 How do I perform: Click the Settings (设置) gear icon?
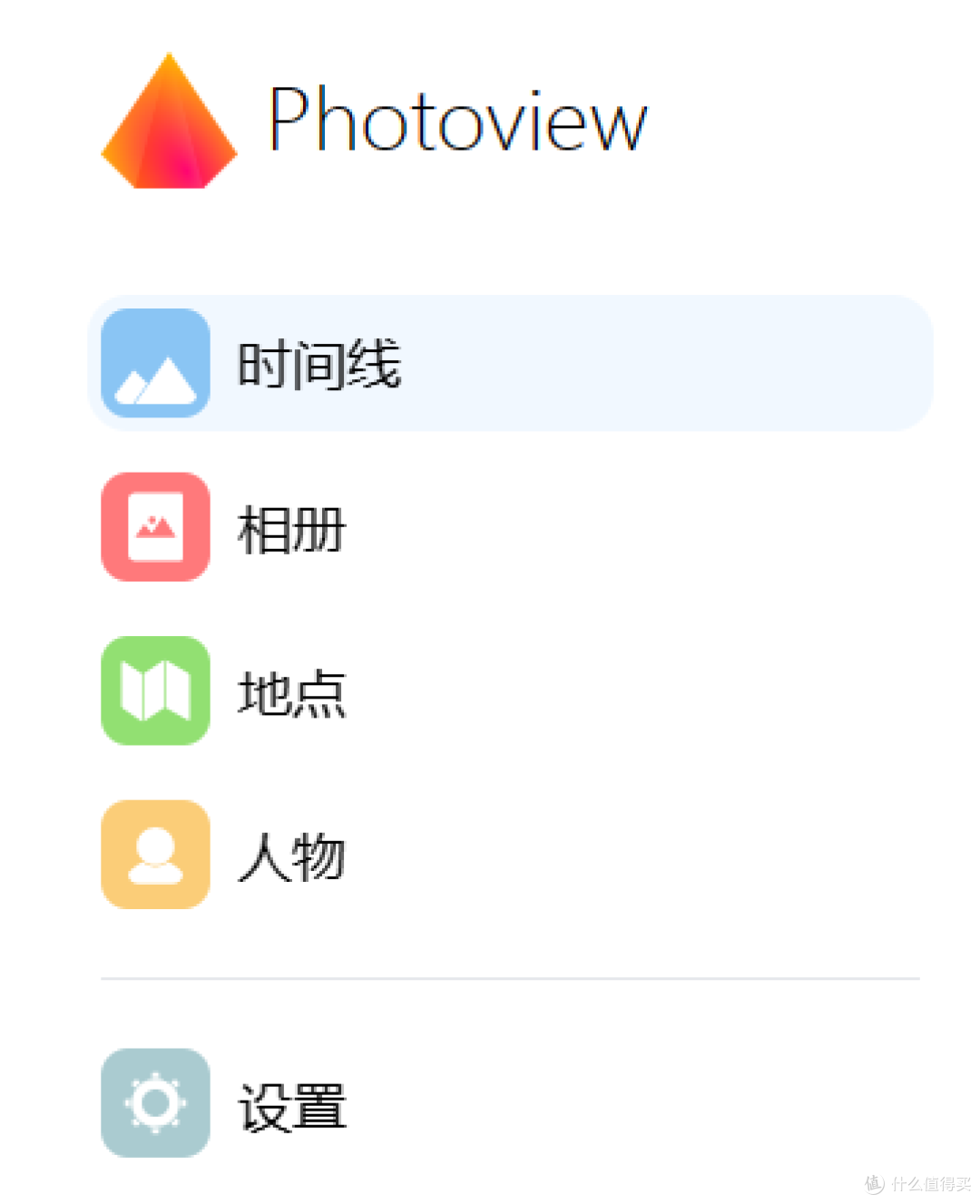pos(155,1102)
